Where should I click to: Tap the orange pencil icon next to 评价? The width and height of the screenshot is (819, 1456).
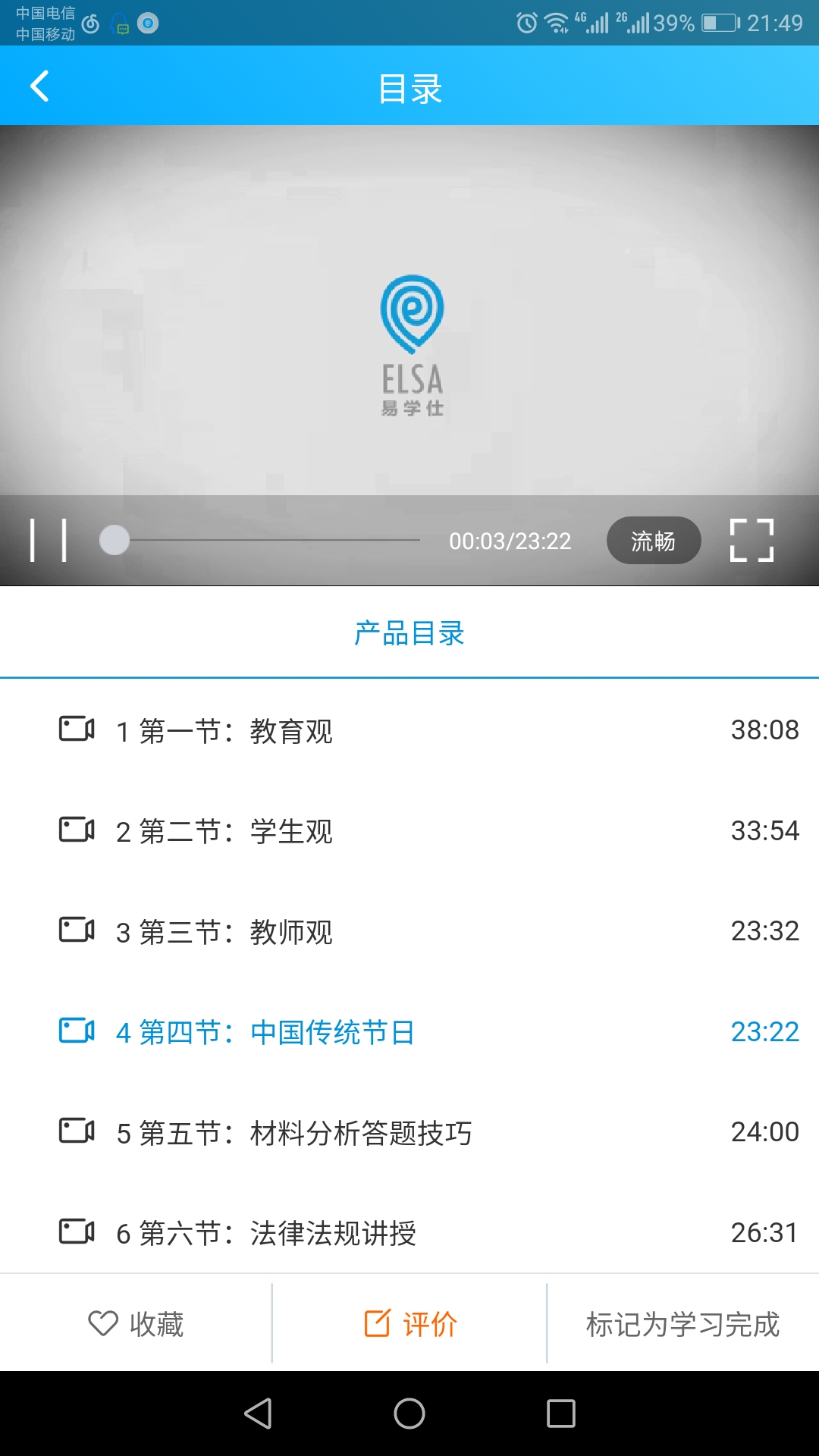[x=377, y=1323]
